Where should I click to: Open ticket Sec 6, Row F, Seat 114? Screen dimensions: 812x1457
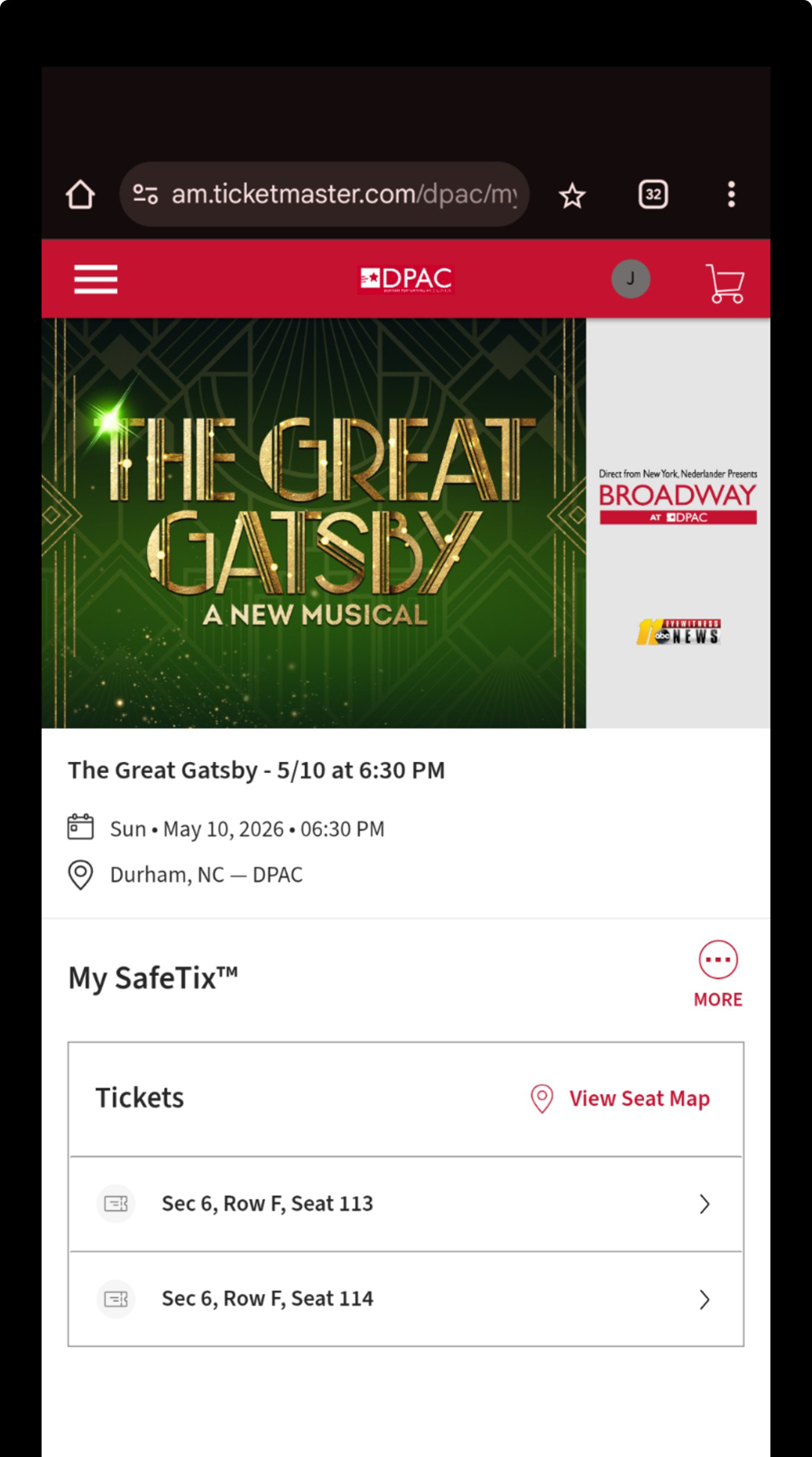(406, 1299)
